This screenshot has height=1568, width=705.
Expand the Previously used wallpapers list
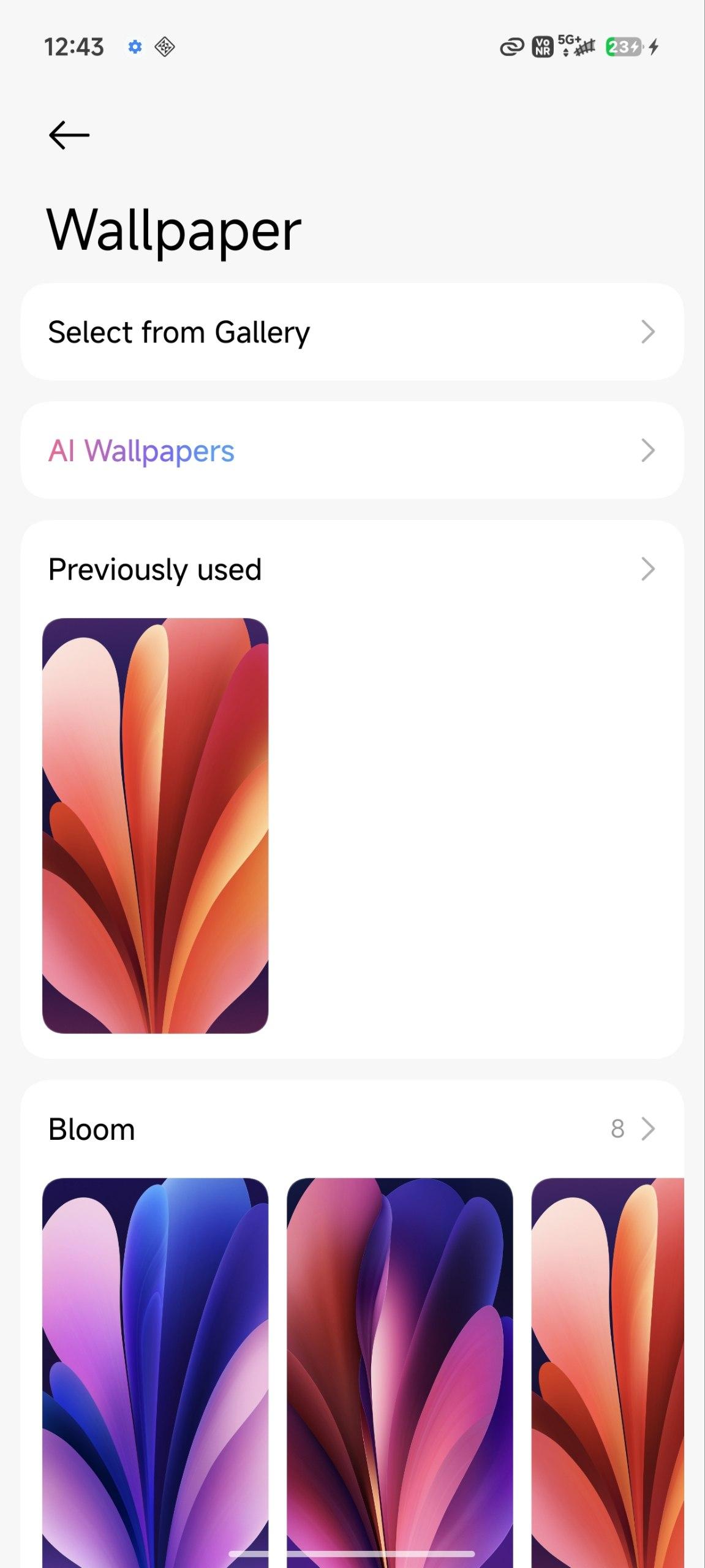tap(647, 569)
